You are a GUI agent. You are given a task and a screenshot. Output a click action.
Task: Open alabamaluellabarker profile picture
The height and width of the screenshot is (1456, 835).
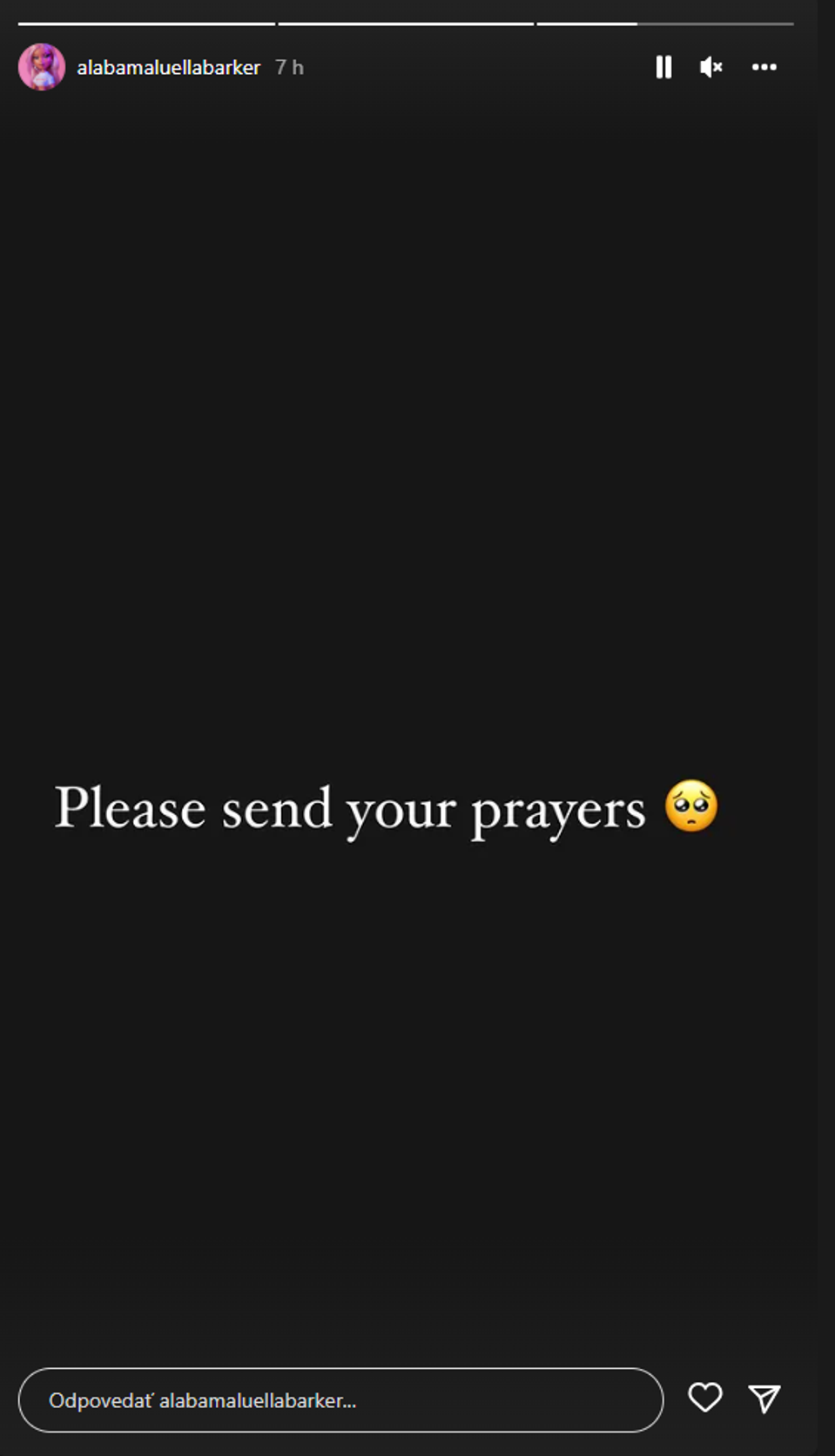pos(42,67)
